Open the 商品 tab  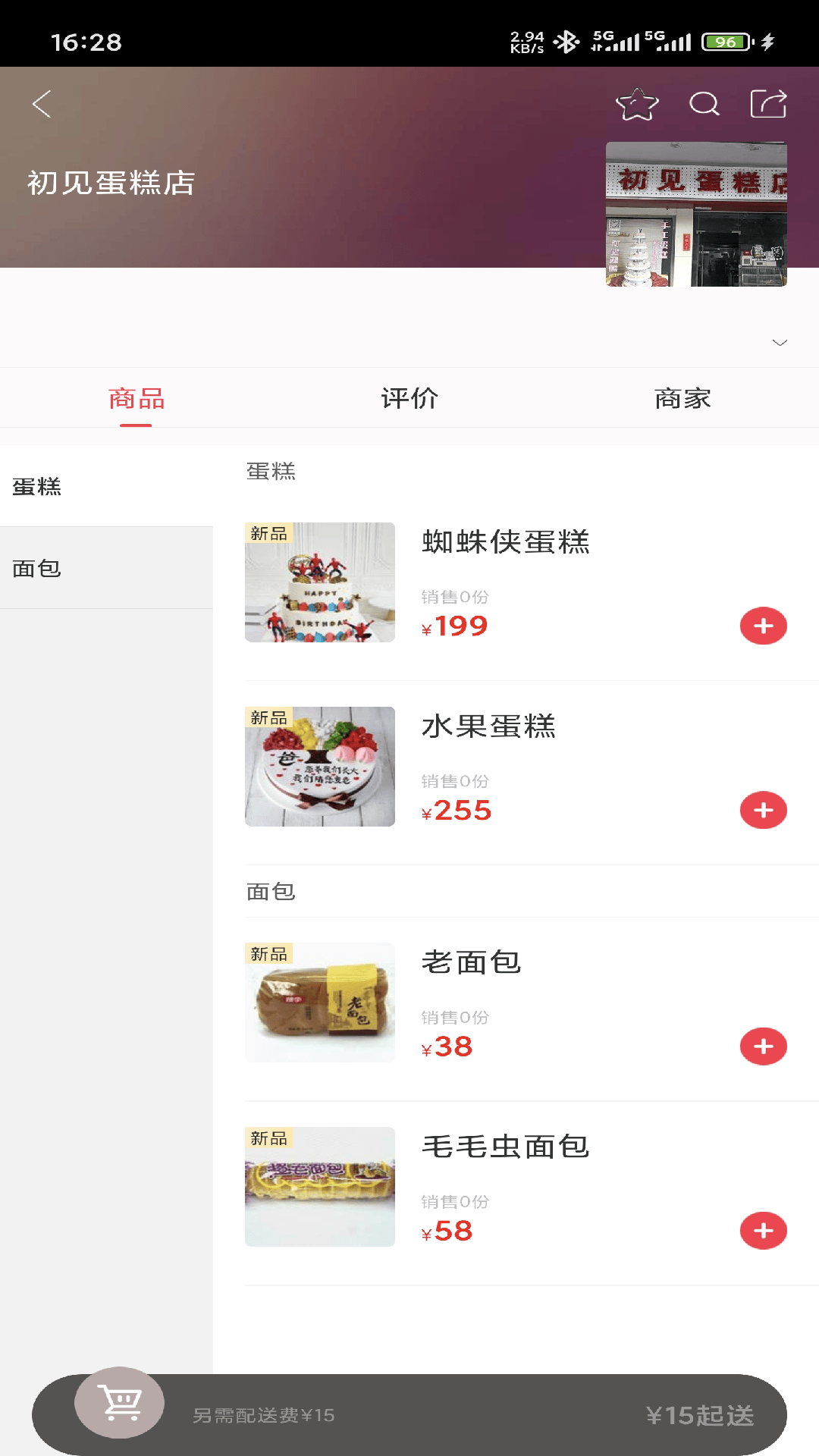(136, 397)
